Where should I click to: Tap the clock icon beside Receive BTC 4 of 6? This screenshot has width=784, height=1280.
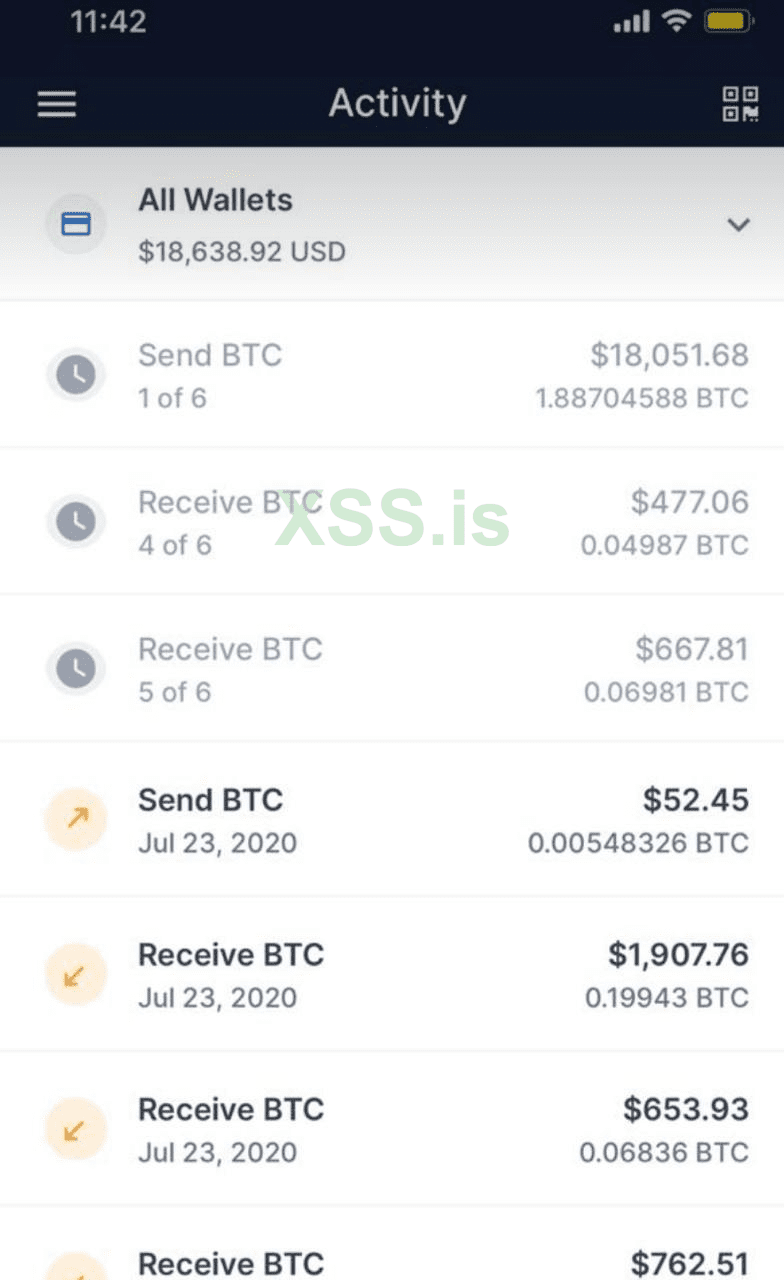pyautogui.click(x=76, y=521)
